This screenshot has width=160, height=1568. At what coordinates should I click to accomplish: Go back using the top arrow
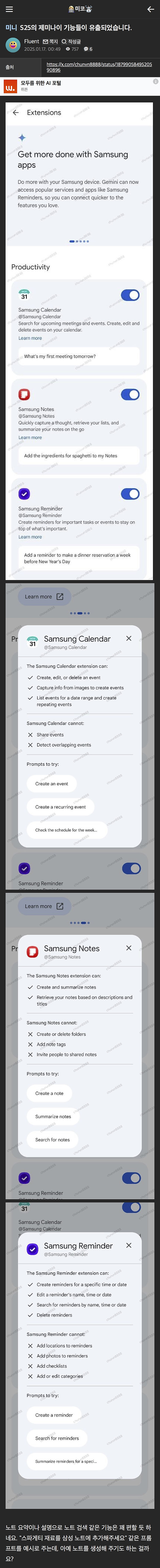[150, 9]
